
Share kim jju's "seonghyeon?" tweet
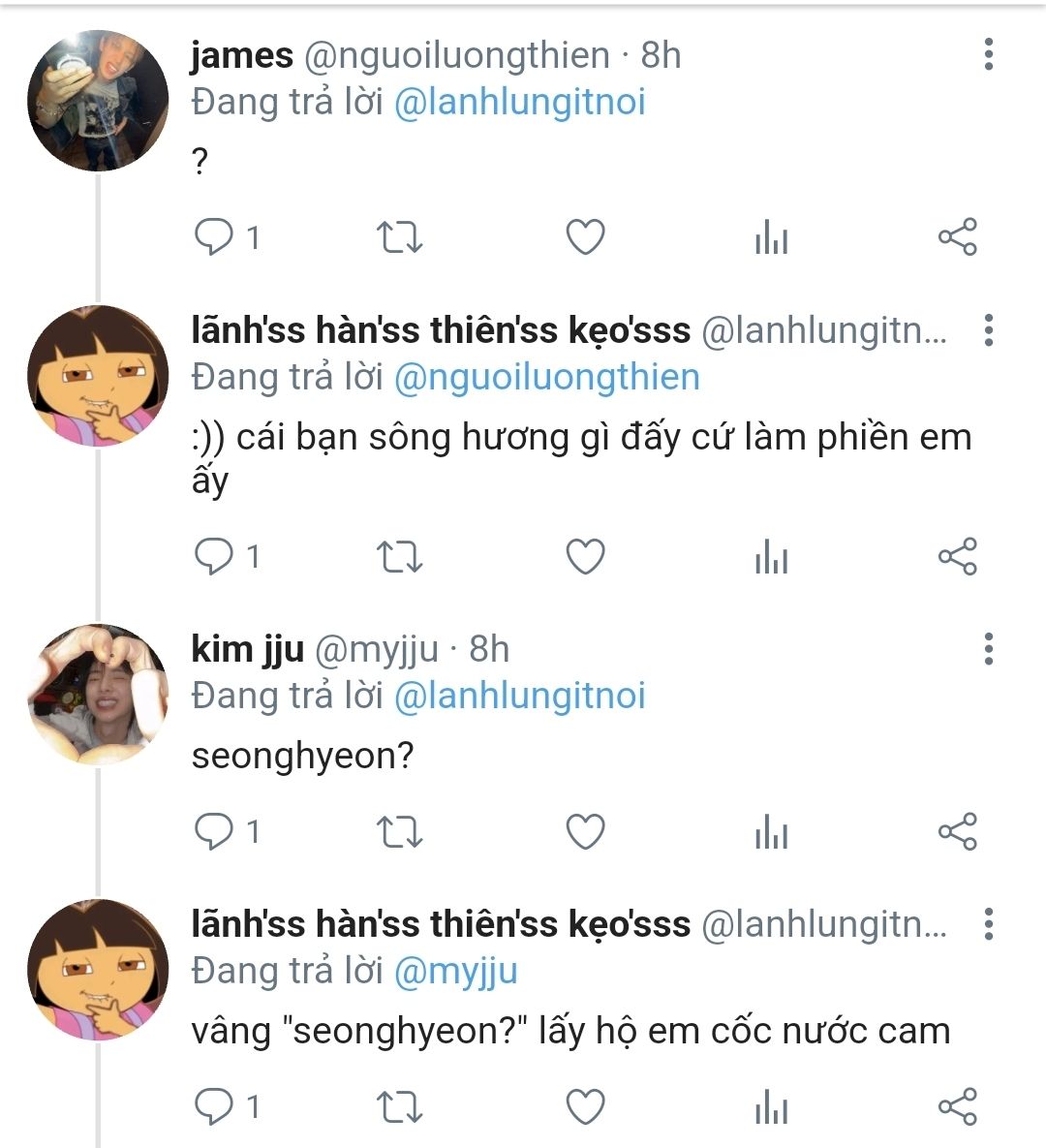[x=957, y=831]
